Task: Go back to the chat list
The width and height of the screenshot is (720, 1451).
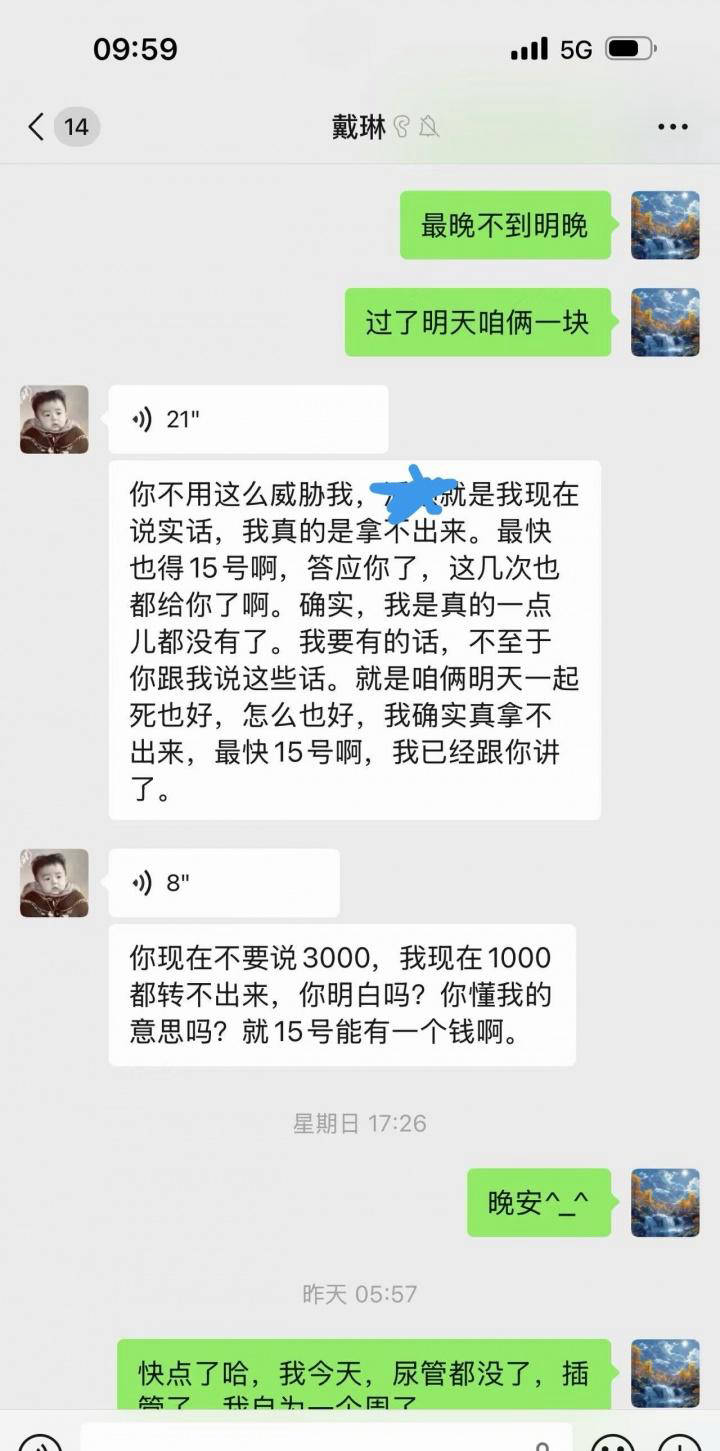Action: click(x=36, y=127)
